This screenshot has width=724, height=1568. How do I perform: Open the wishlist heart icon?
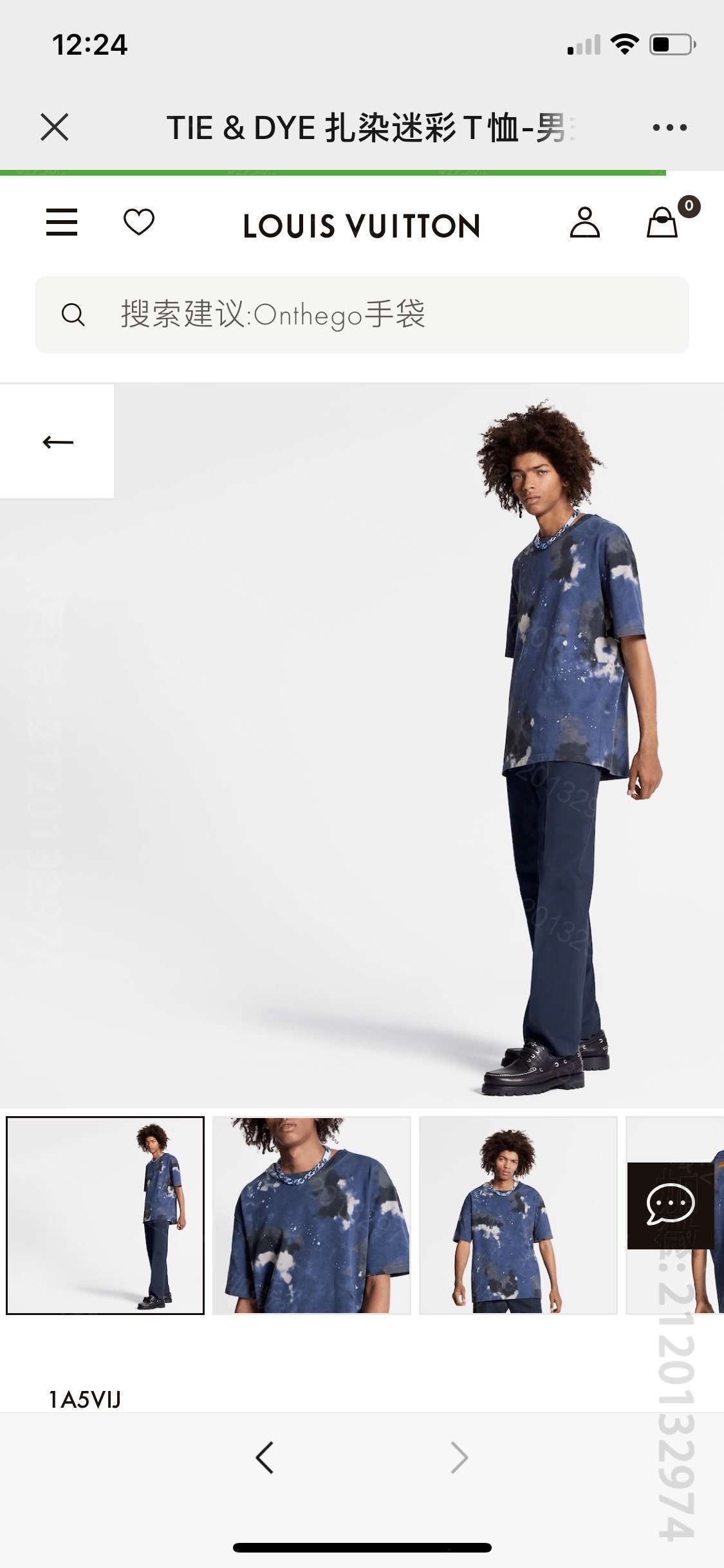coord(139,223)
